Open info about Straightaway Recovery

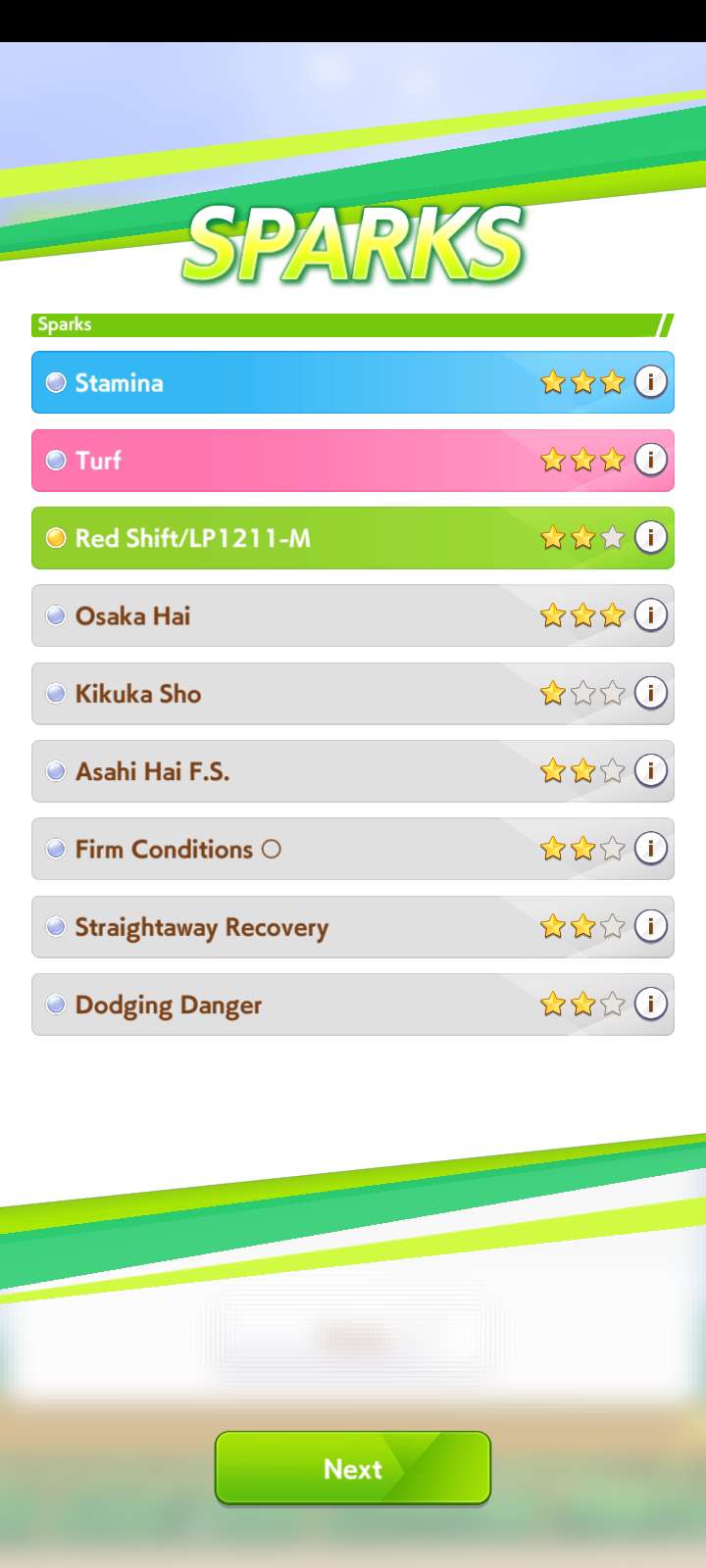point(650,926)
